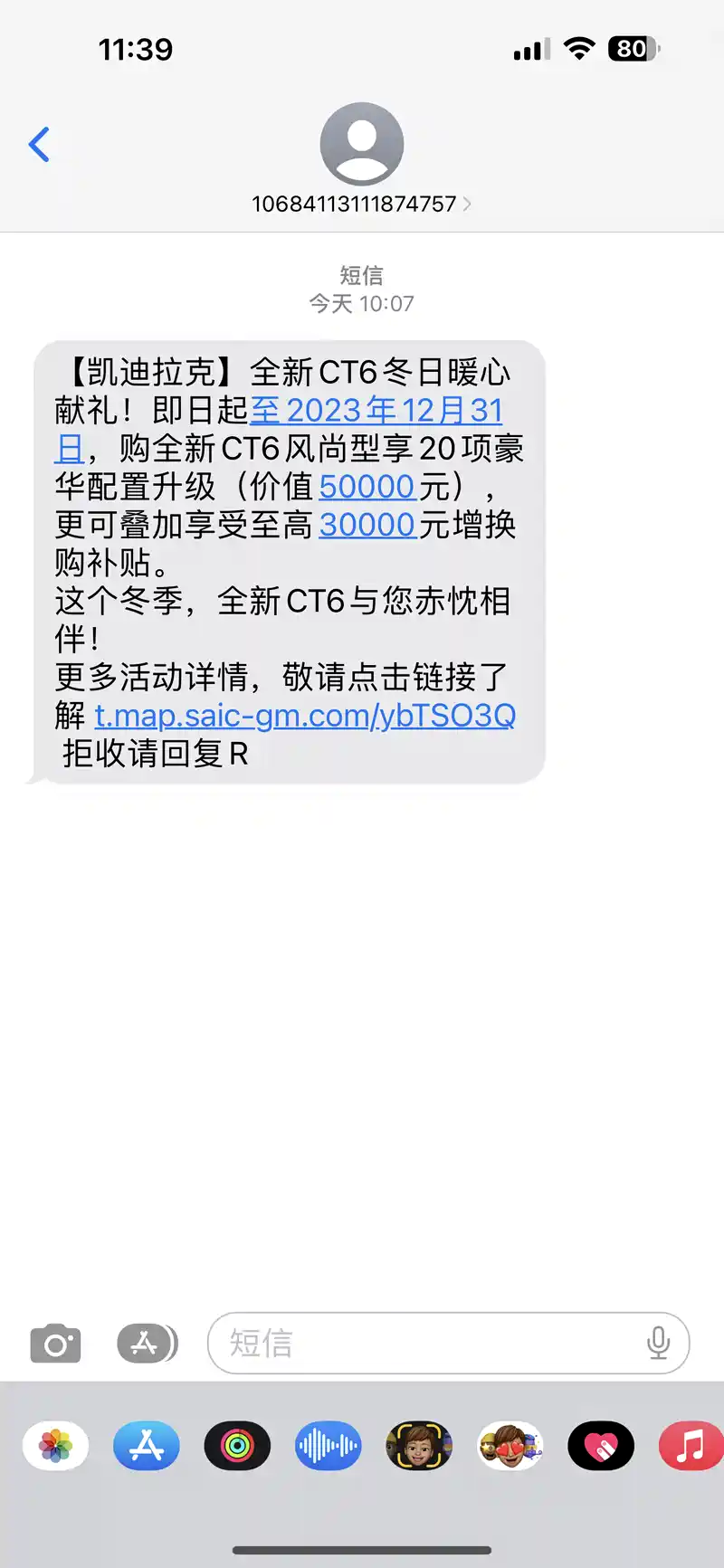Open the Digital Touch heart app

[601, 1446]
